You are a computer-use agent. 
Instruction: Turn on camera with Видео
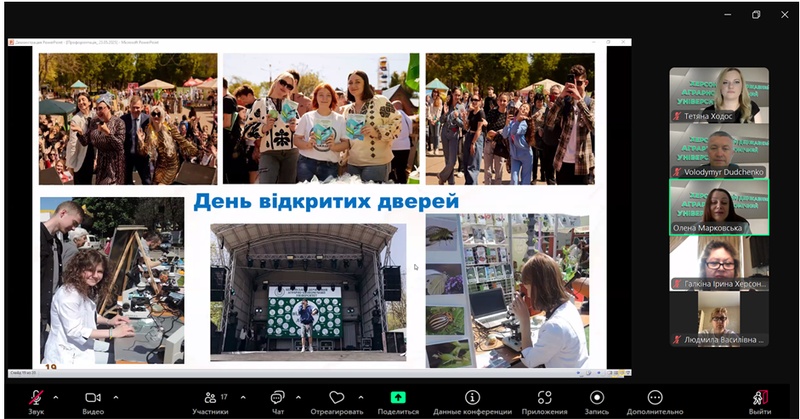click(93, 398)
